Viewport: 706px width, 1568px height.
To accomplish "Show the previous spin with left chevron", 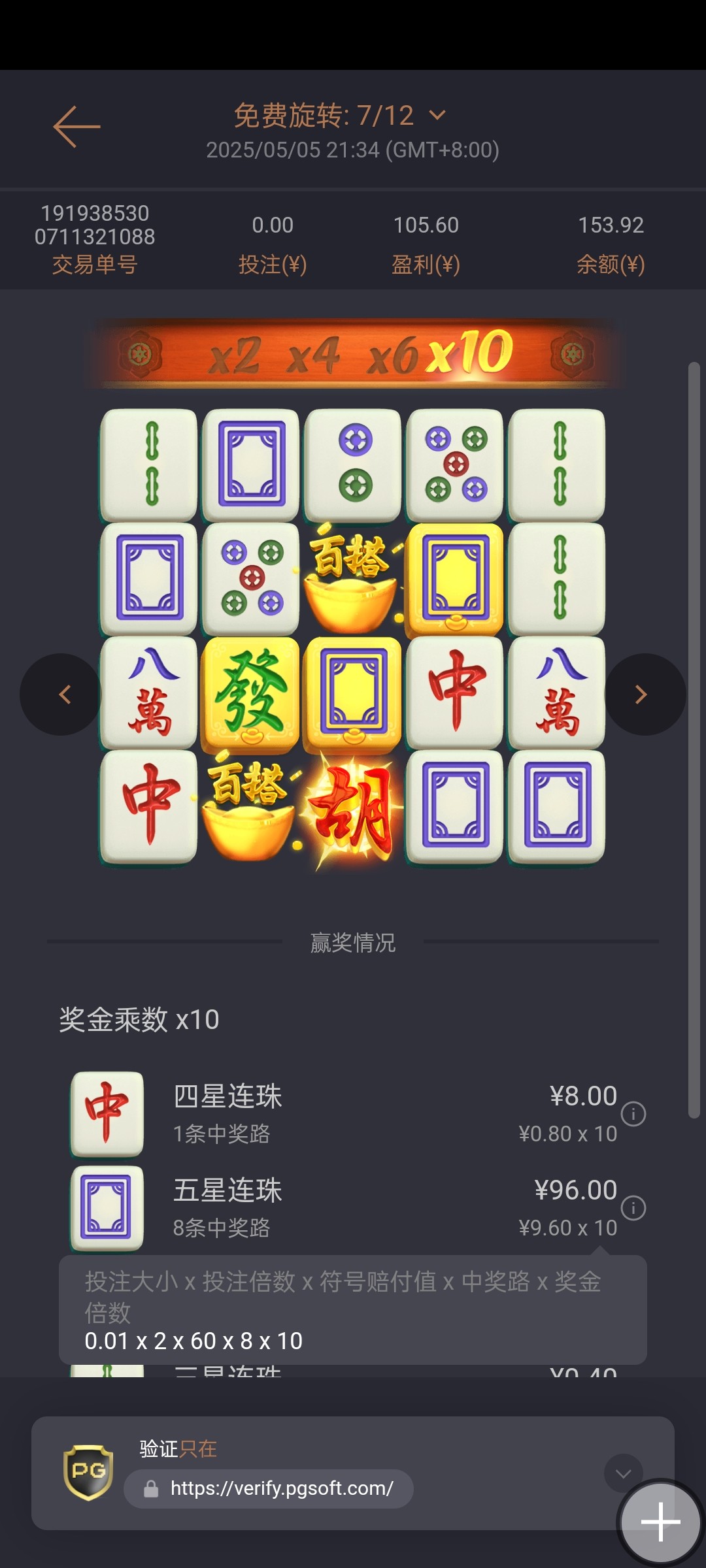I will pos(64,694).
